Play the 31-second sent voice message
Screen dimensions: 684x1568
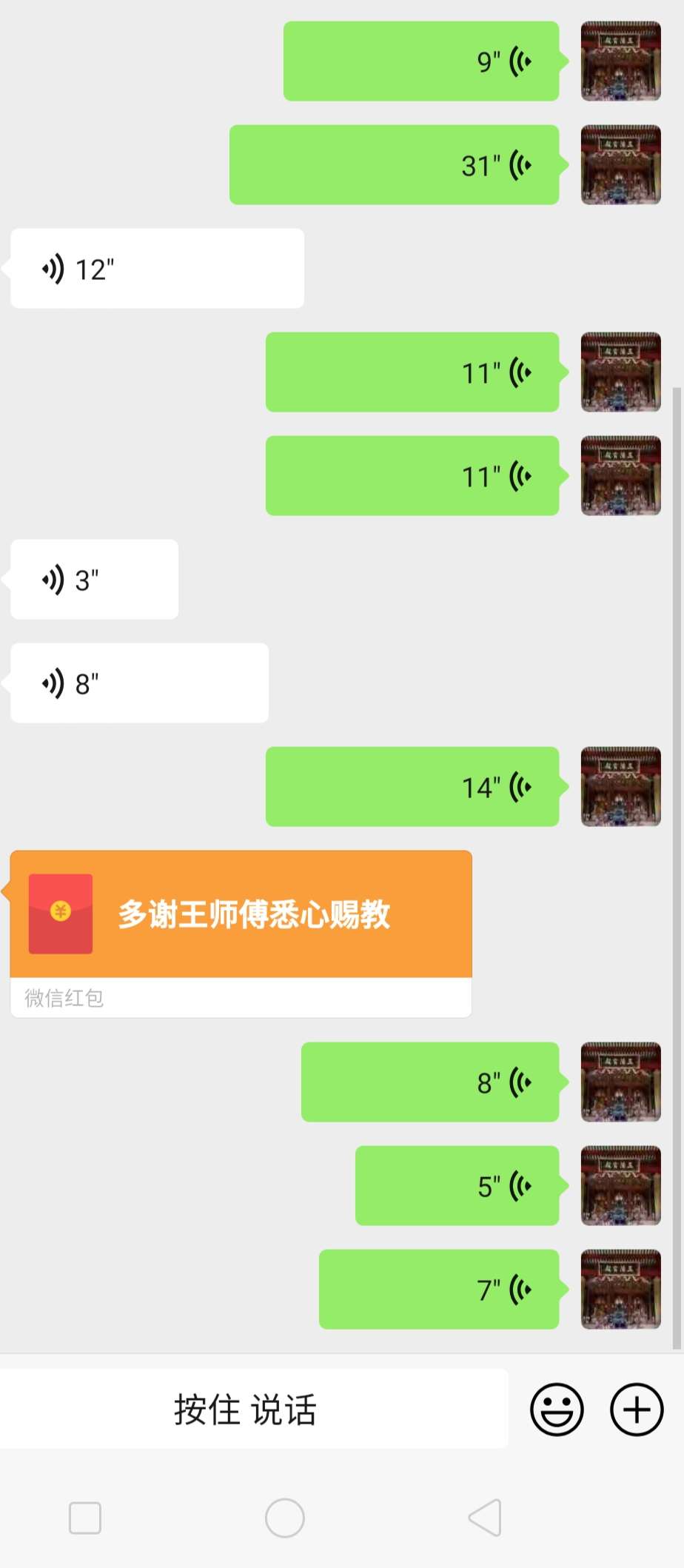tap(394, 164)
